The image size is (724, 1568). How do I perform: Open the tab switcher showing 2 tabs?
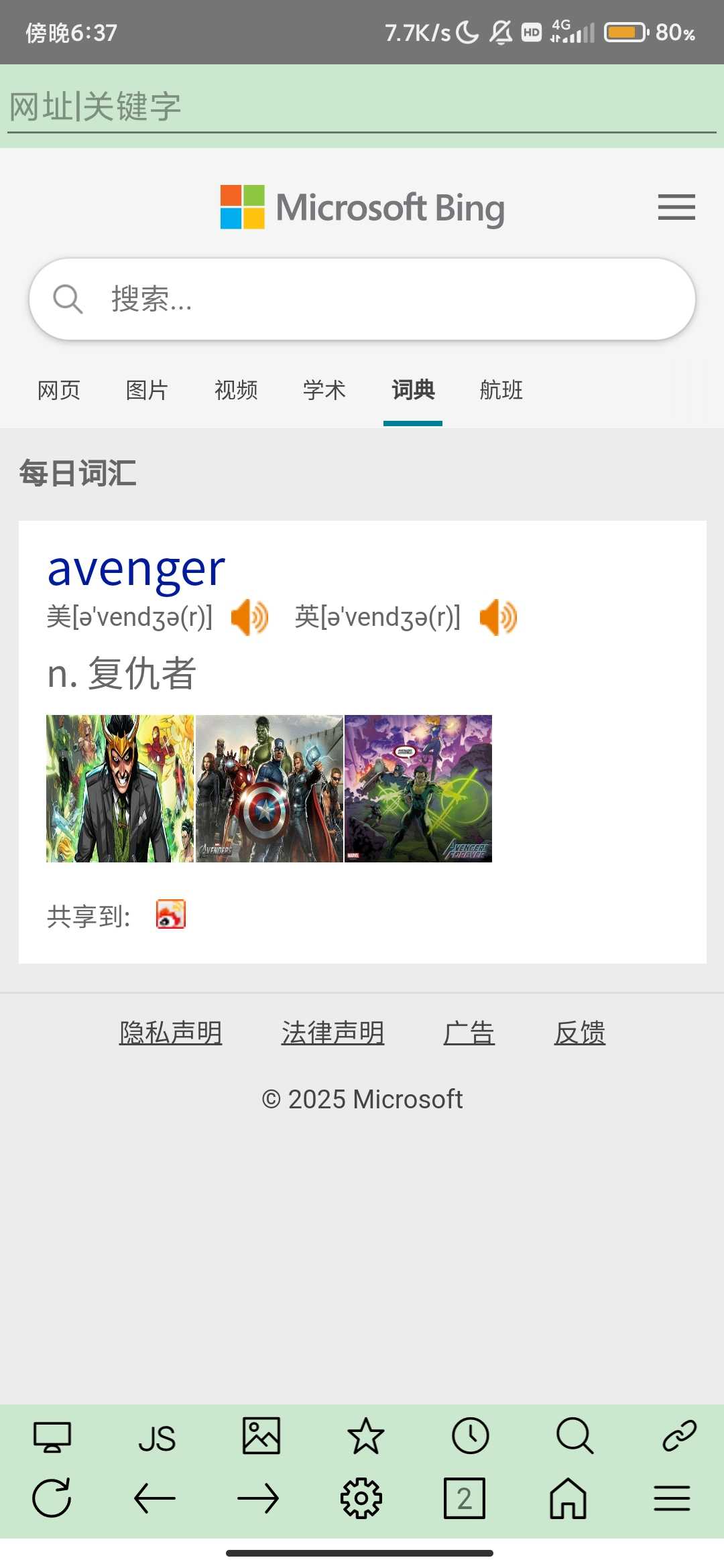(x=465, y=1496)
